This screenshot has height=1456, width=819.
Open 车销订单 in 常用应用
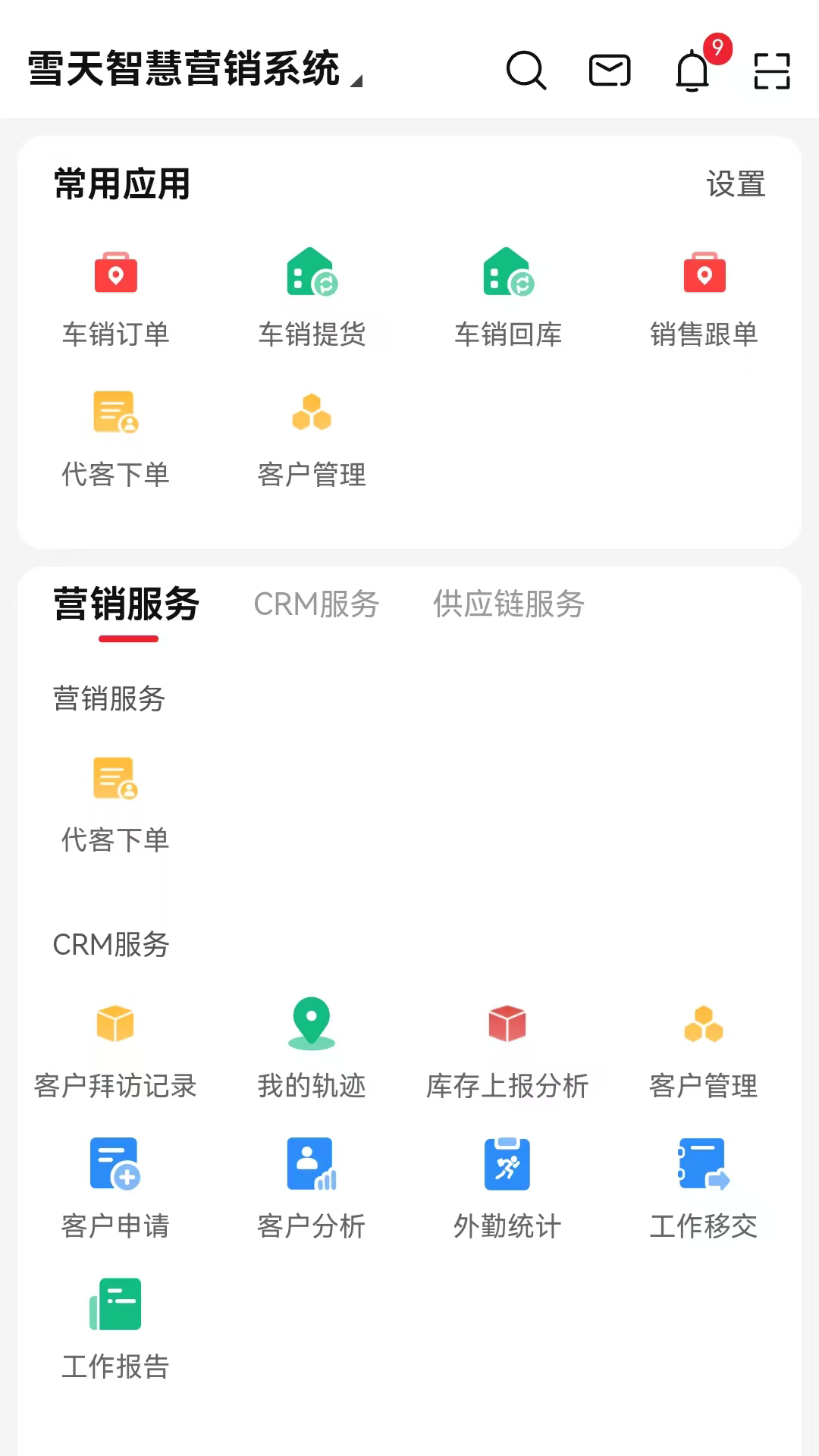coord(115,296)
